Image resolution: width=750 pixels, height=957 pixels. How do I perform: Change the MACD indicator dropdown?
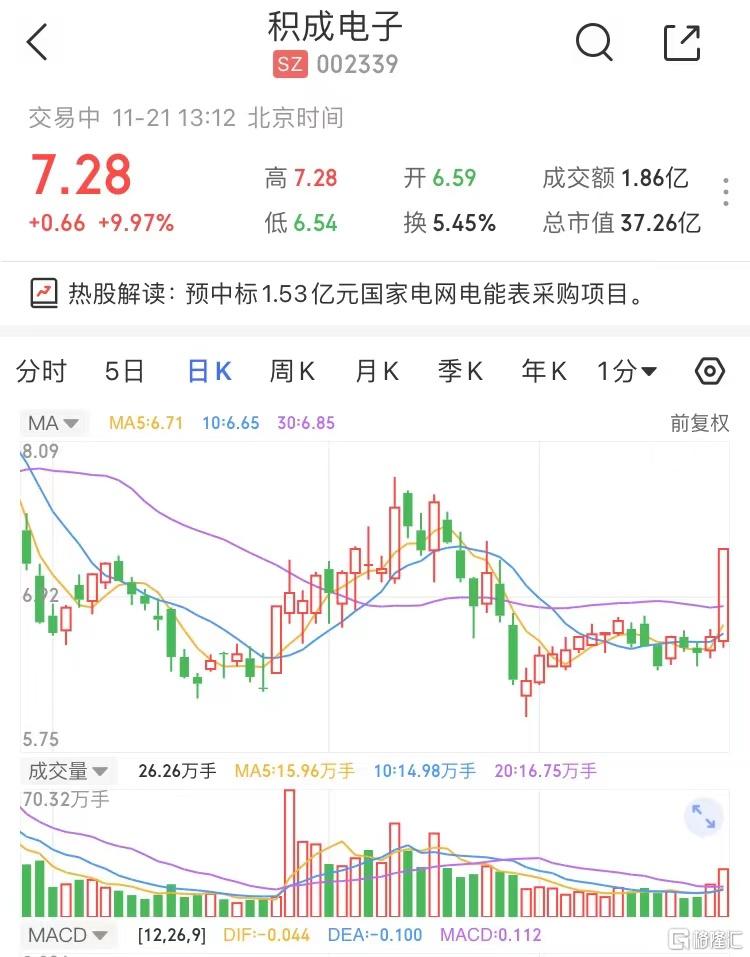[x=67, y=935]
